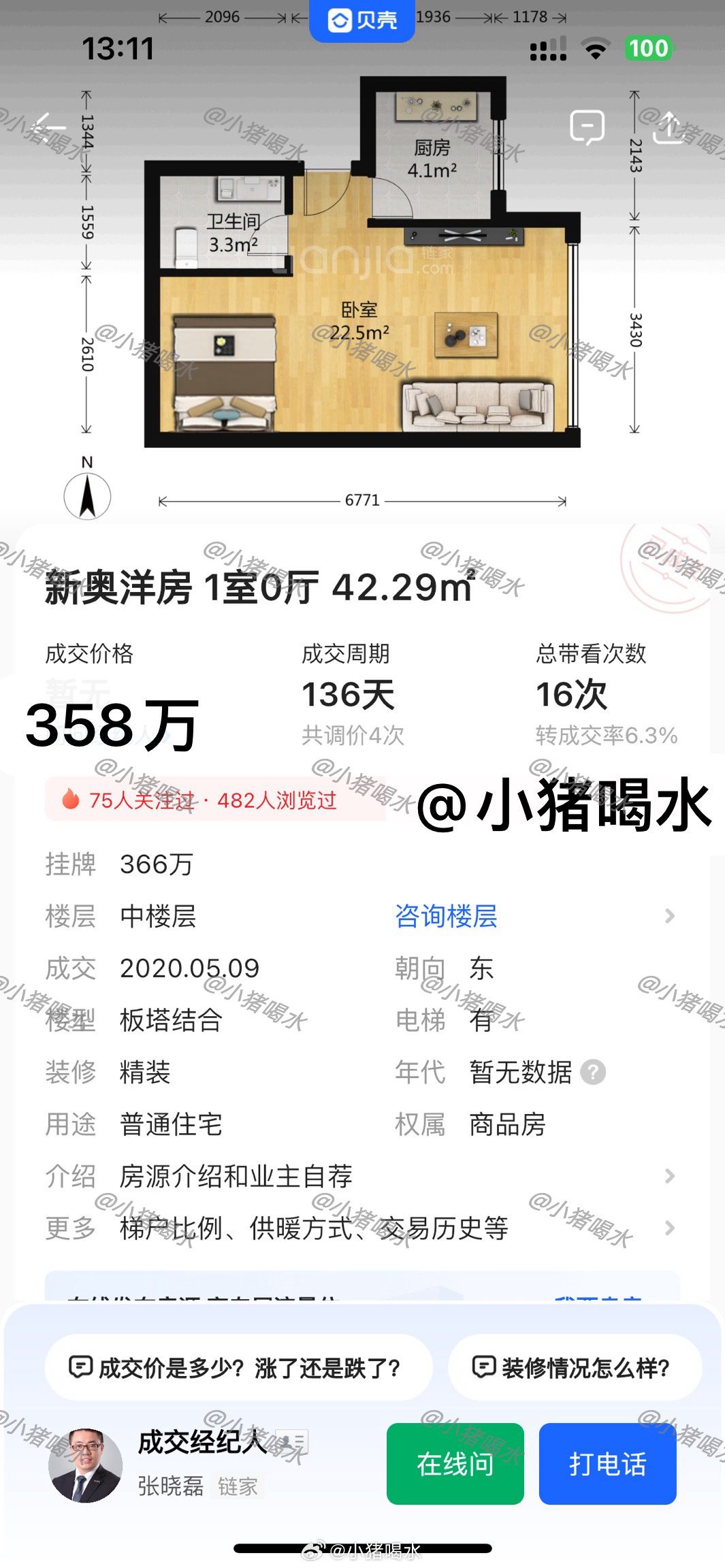Tap 在线问 to chat online

click(455, 1464)
